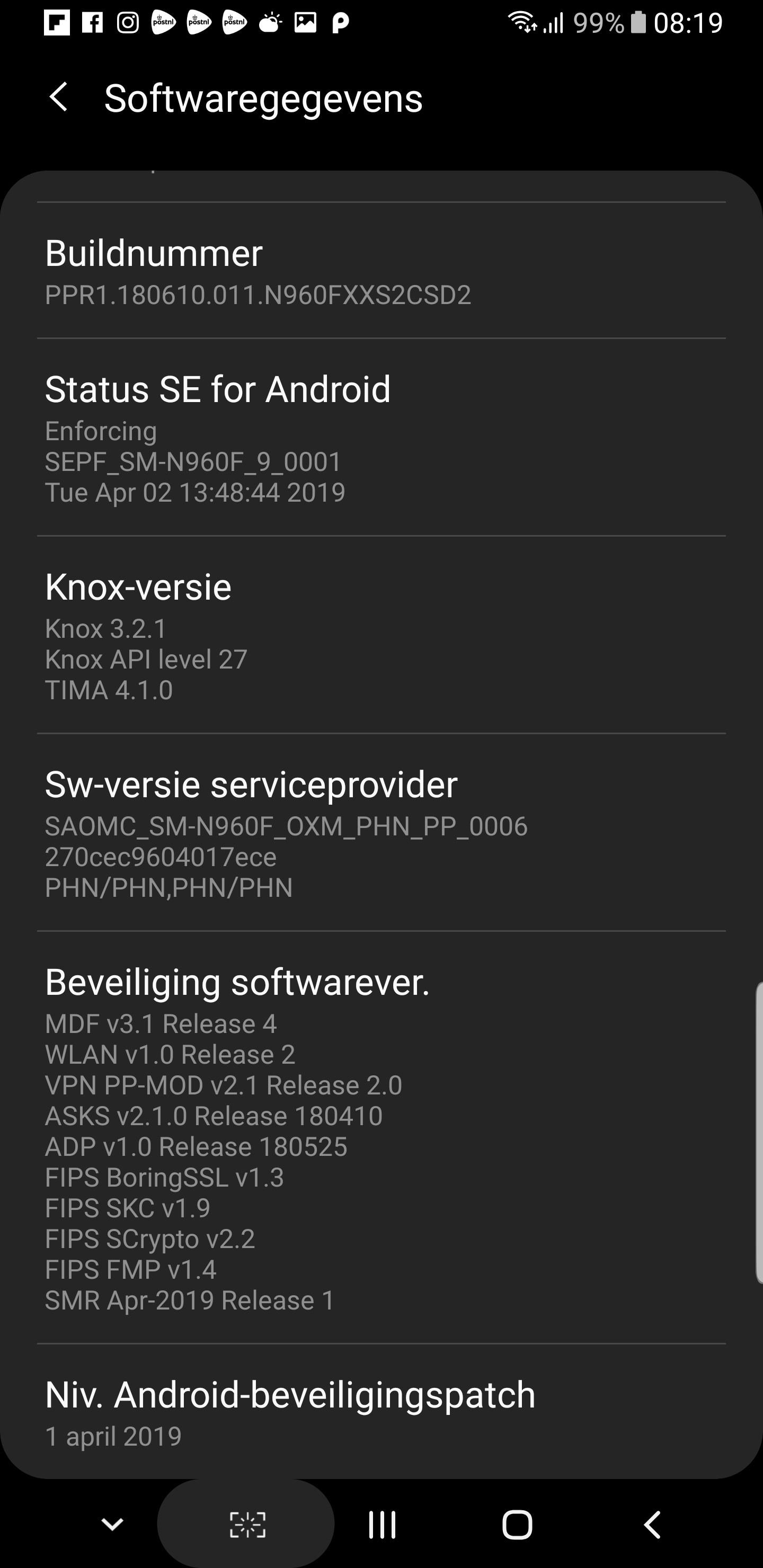Select Status SE for Android entry

380,437
